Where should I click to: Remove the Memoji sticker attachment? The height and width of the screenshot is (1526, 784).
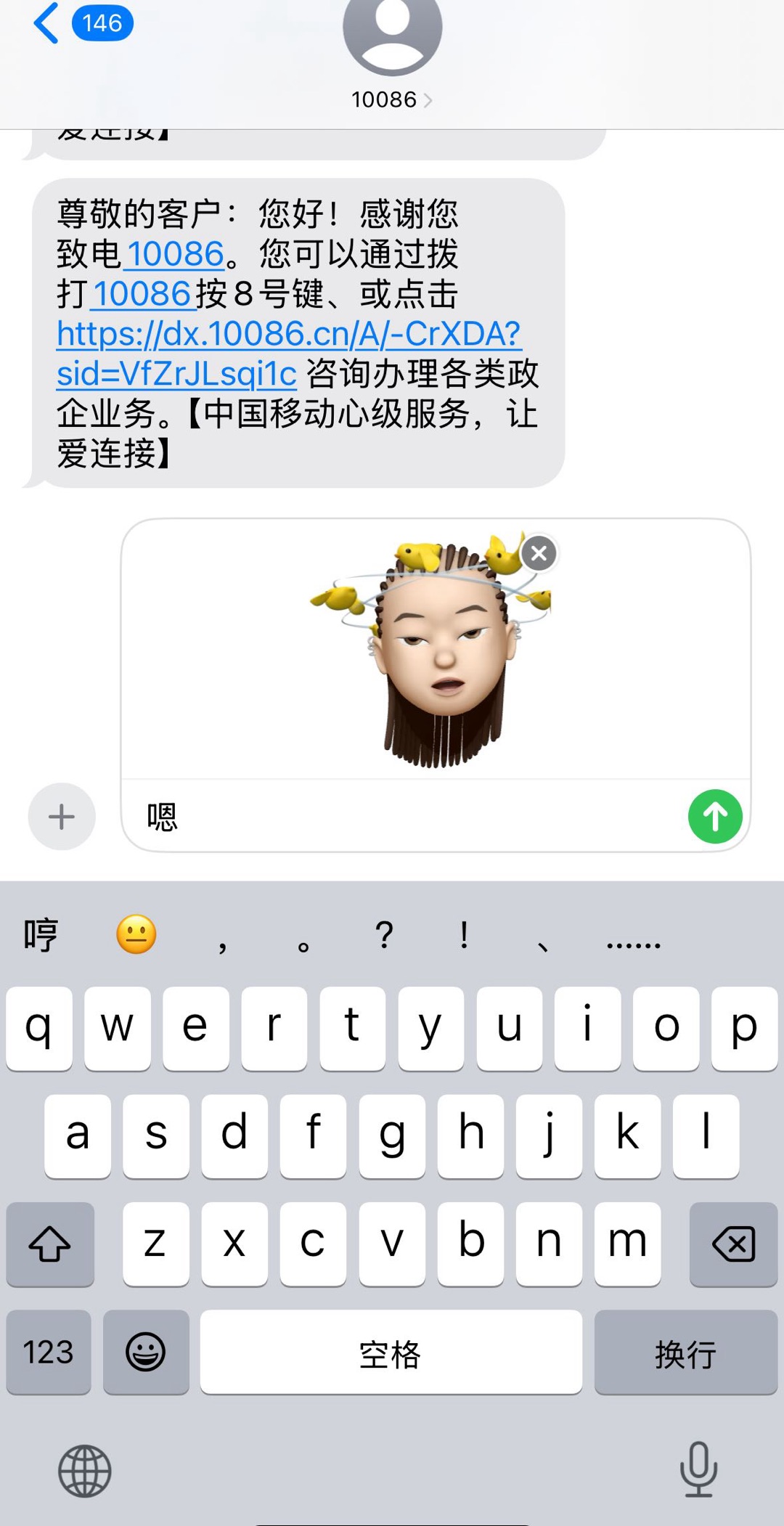(539, 554)
